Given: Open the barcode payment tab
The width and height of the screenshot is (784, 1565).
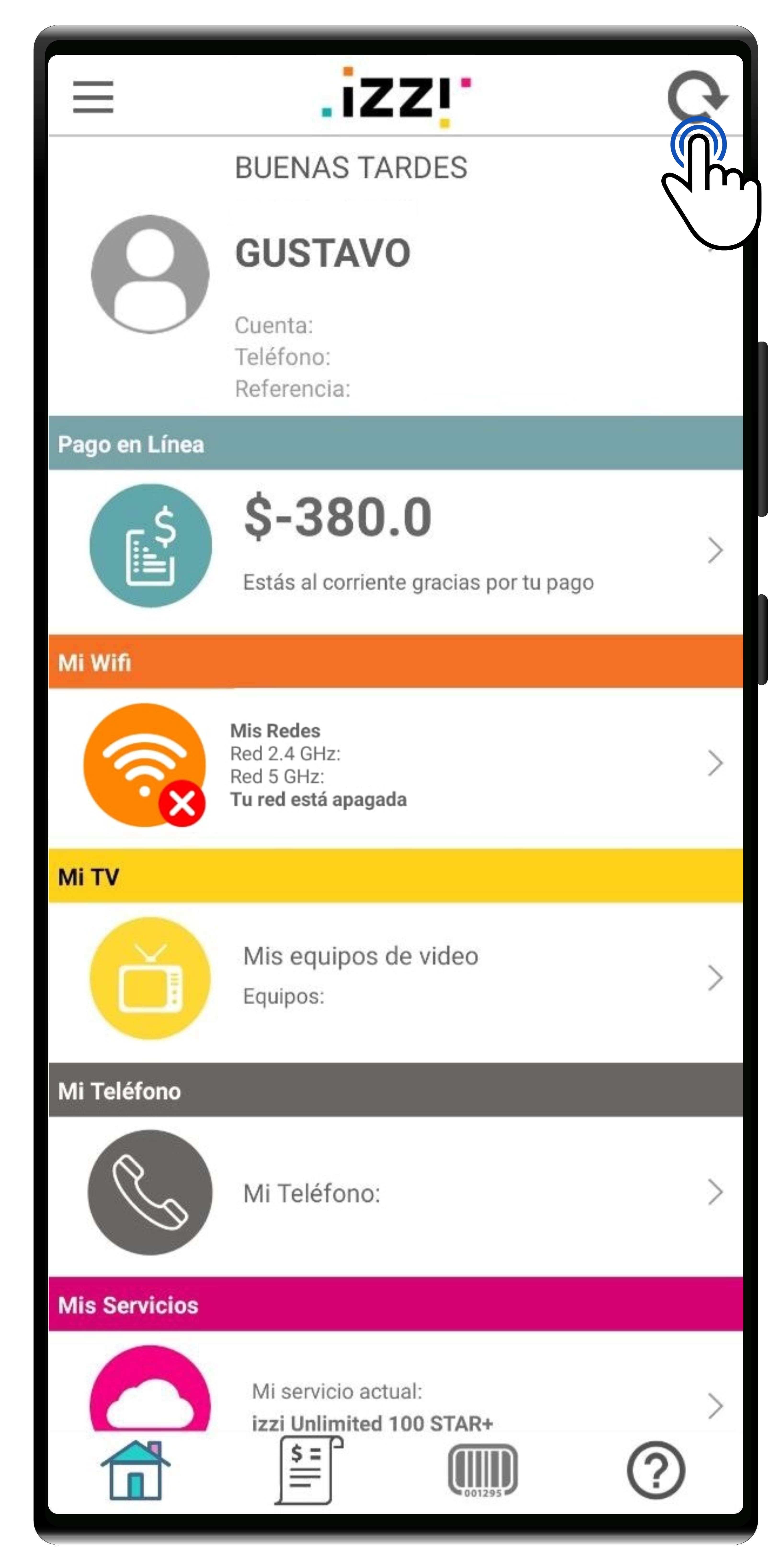Looking at the screenshot, I should click(482, 1470).
